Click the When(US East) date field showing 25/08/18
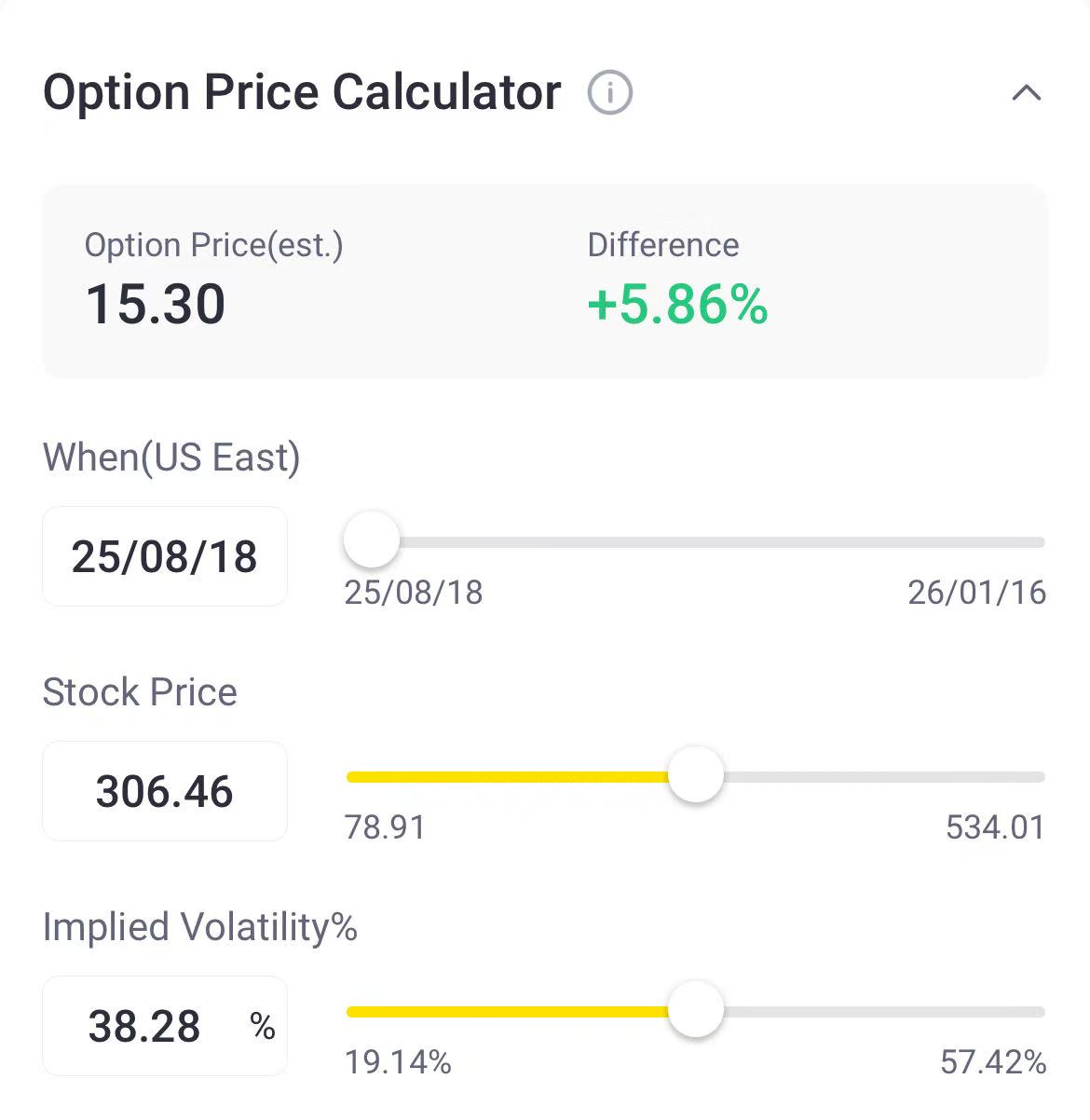The width and height of the screenshot is (1090, 1120). pyautogui.click(x=164, y=556)
